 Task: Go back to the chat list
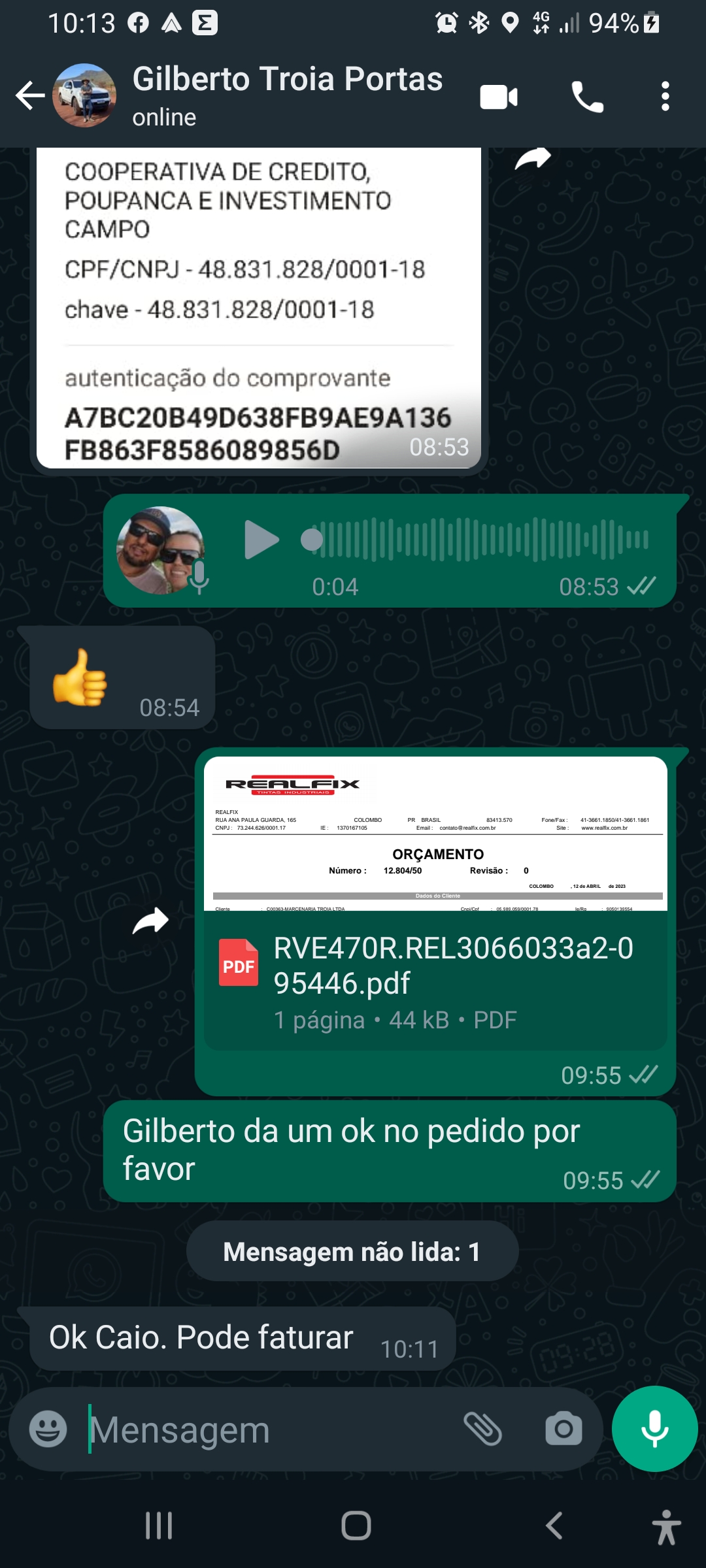click(30, 96)
